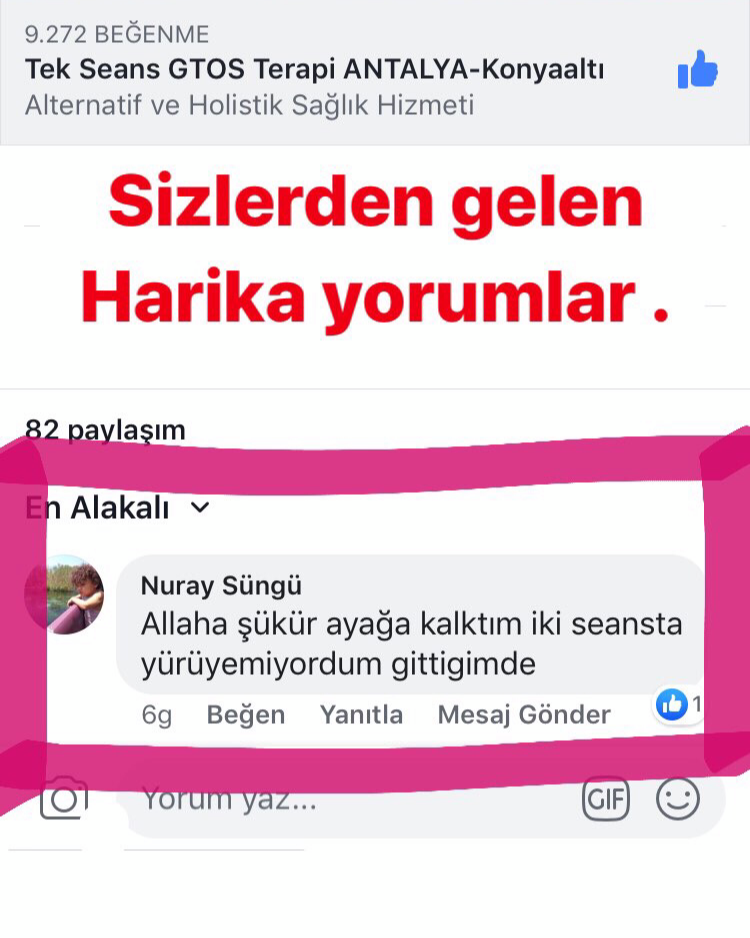Open the GIF picker

606,799
